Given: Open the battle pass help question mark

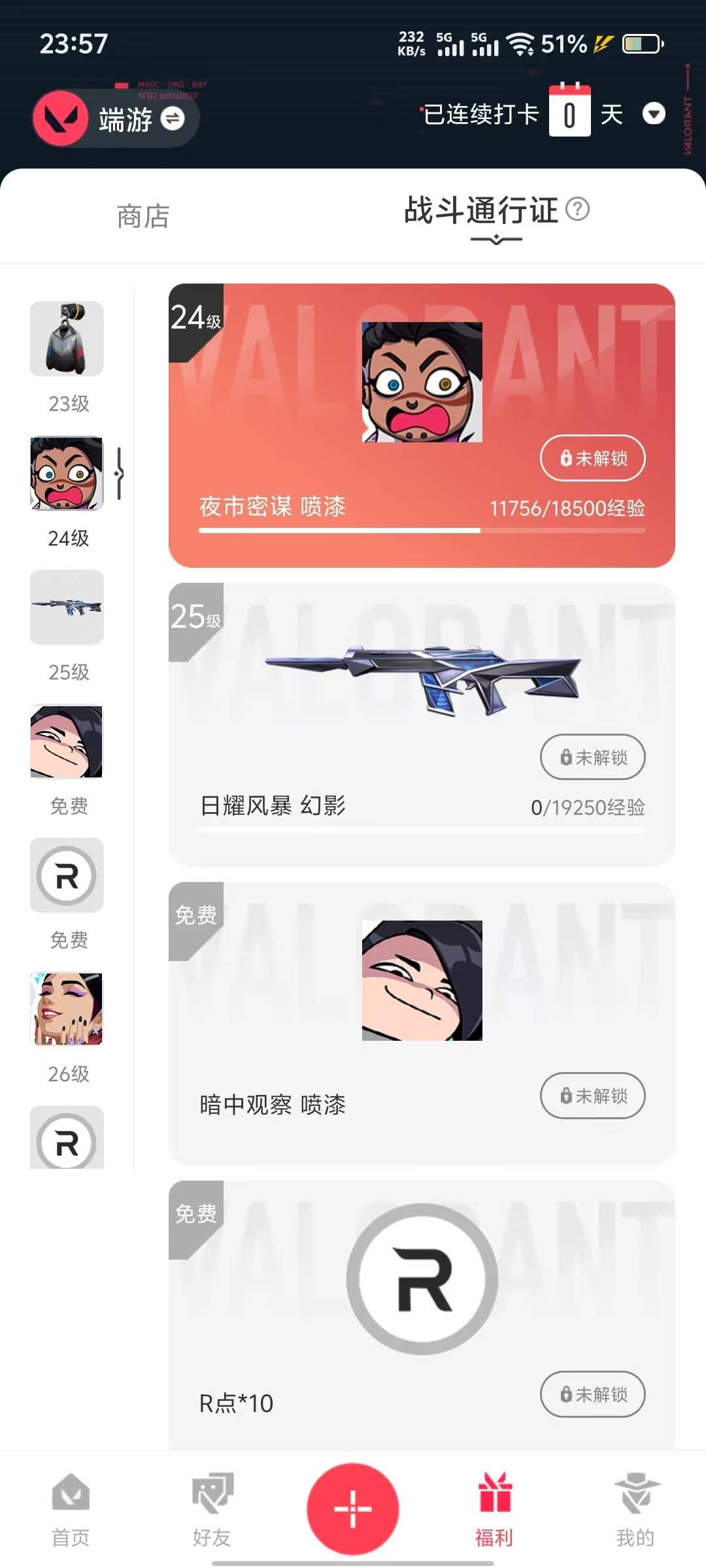Looking at the screenshot, I should pos(577,209).
